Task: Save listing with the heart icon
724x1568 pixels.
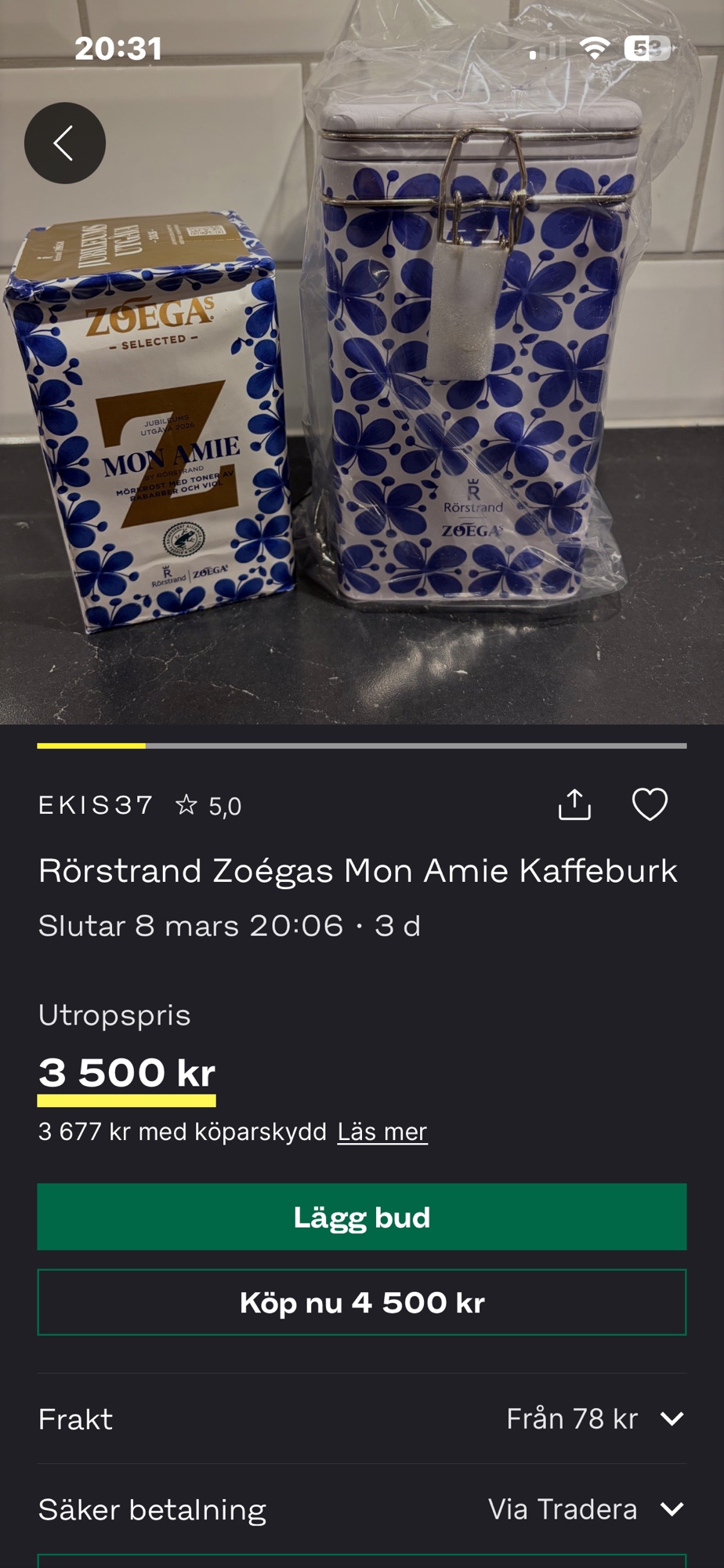Action: pos(650,804)
